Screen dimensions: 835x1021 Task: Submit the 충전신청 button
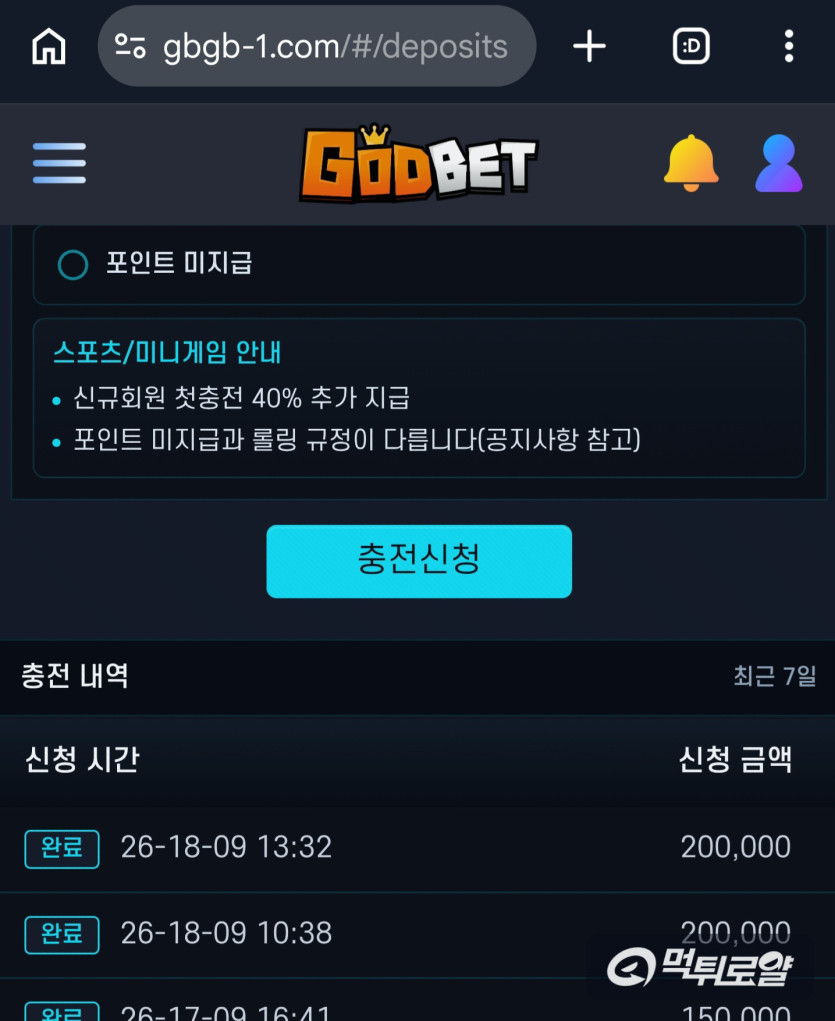419,561
